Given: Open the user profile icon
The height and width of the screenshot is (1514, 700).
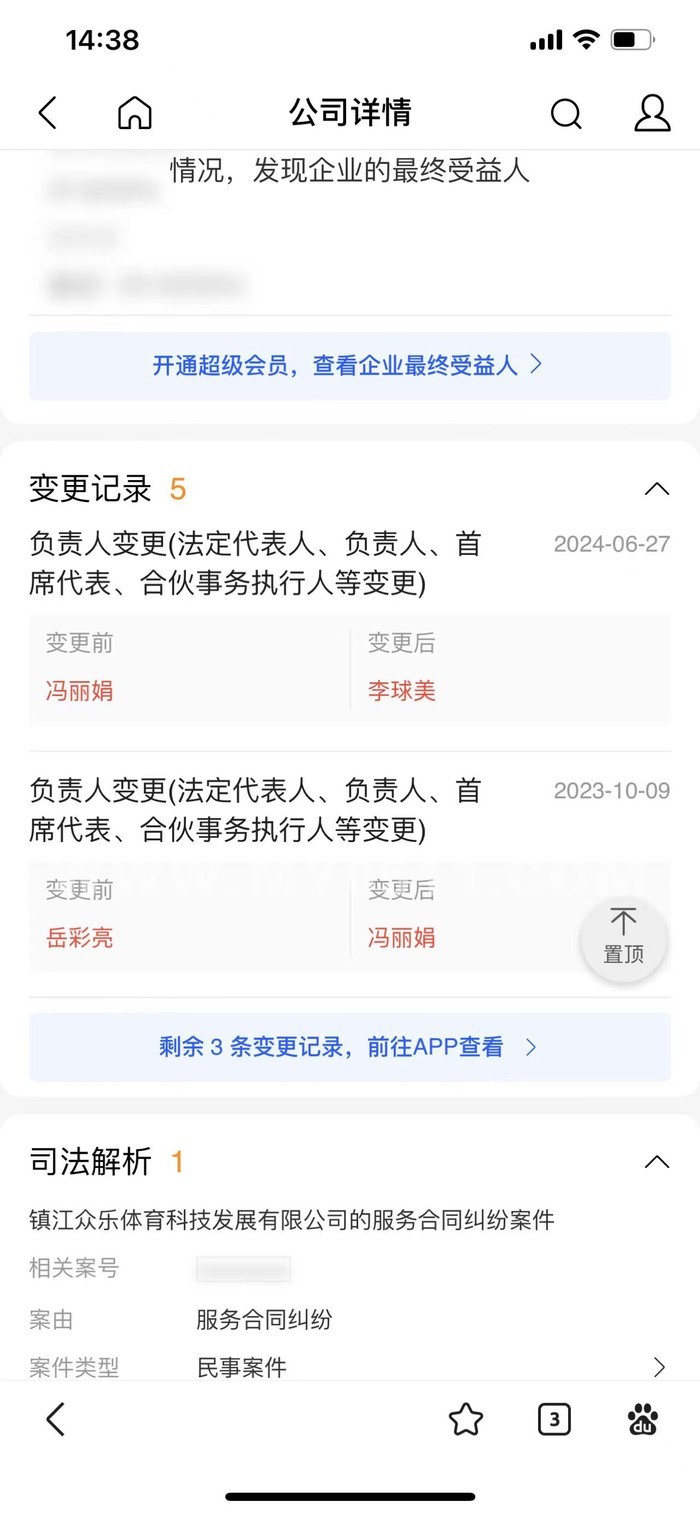Looking at the screenshot, I should tap(652, 113).
